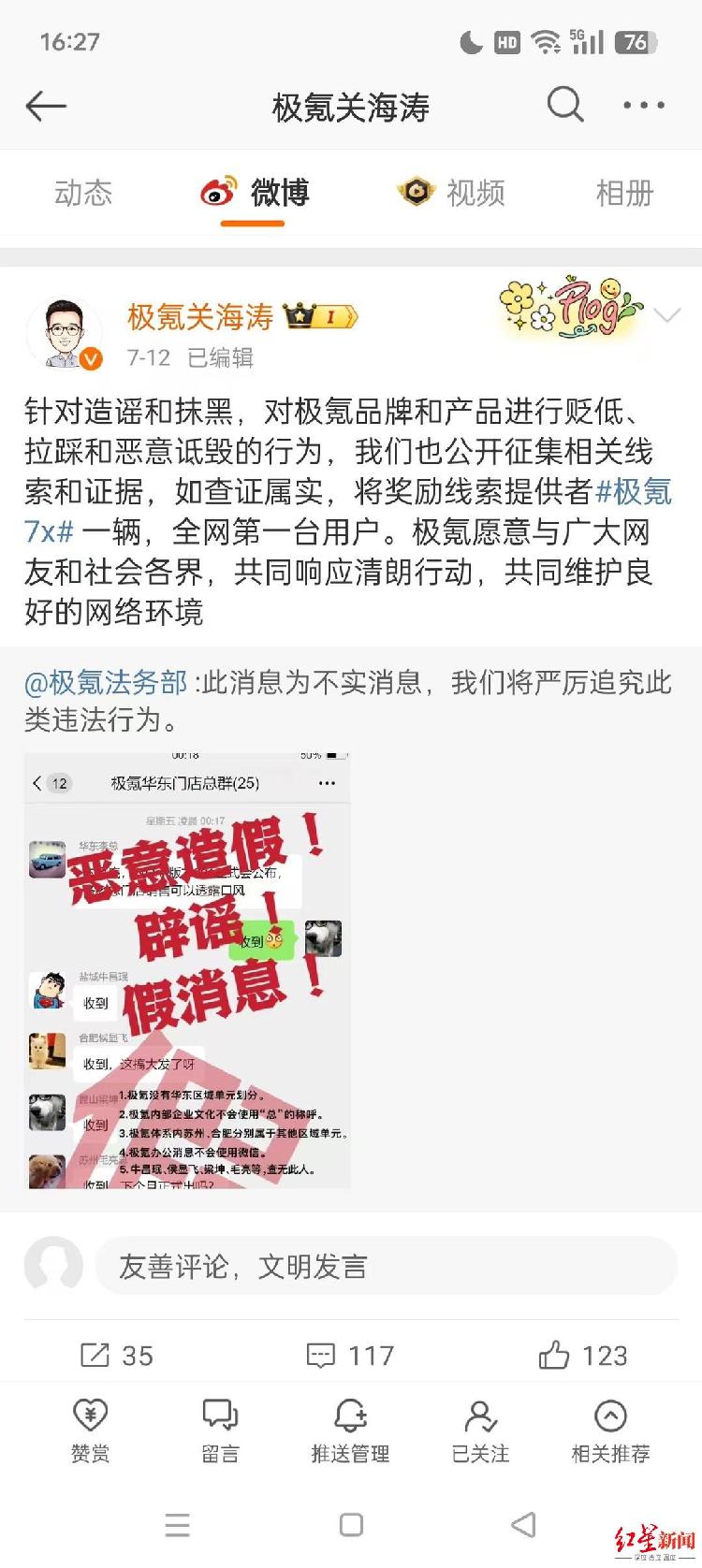Like the post with 123 likes
The image size is (702, 1568).
point(582,1355)
